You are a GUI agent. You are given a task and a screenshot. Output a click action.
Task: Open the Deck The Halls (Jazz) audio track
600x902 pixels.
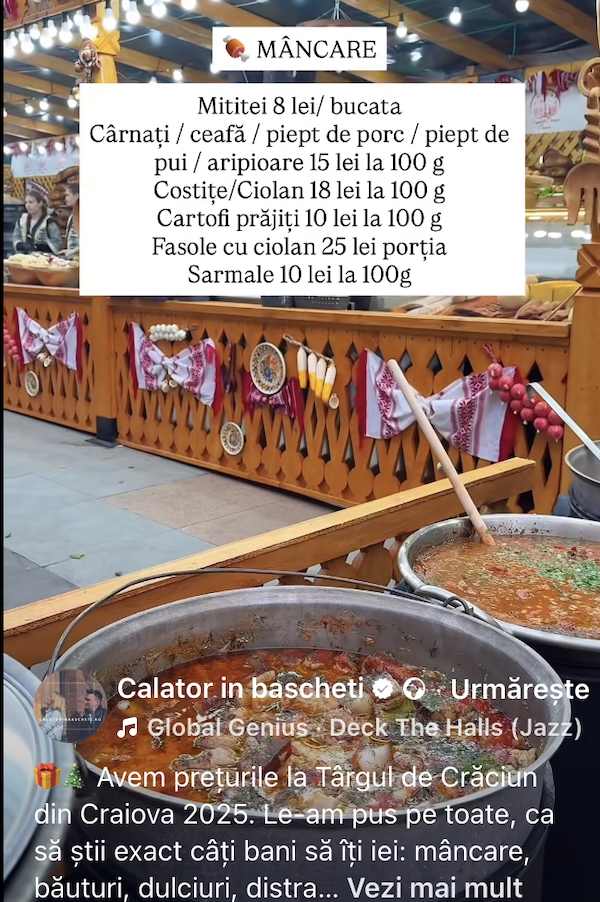(x=362, y=728)
